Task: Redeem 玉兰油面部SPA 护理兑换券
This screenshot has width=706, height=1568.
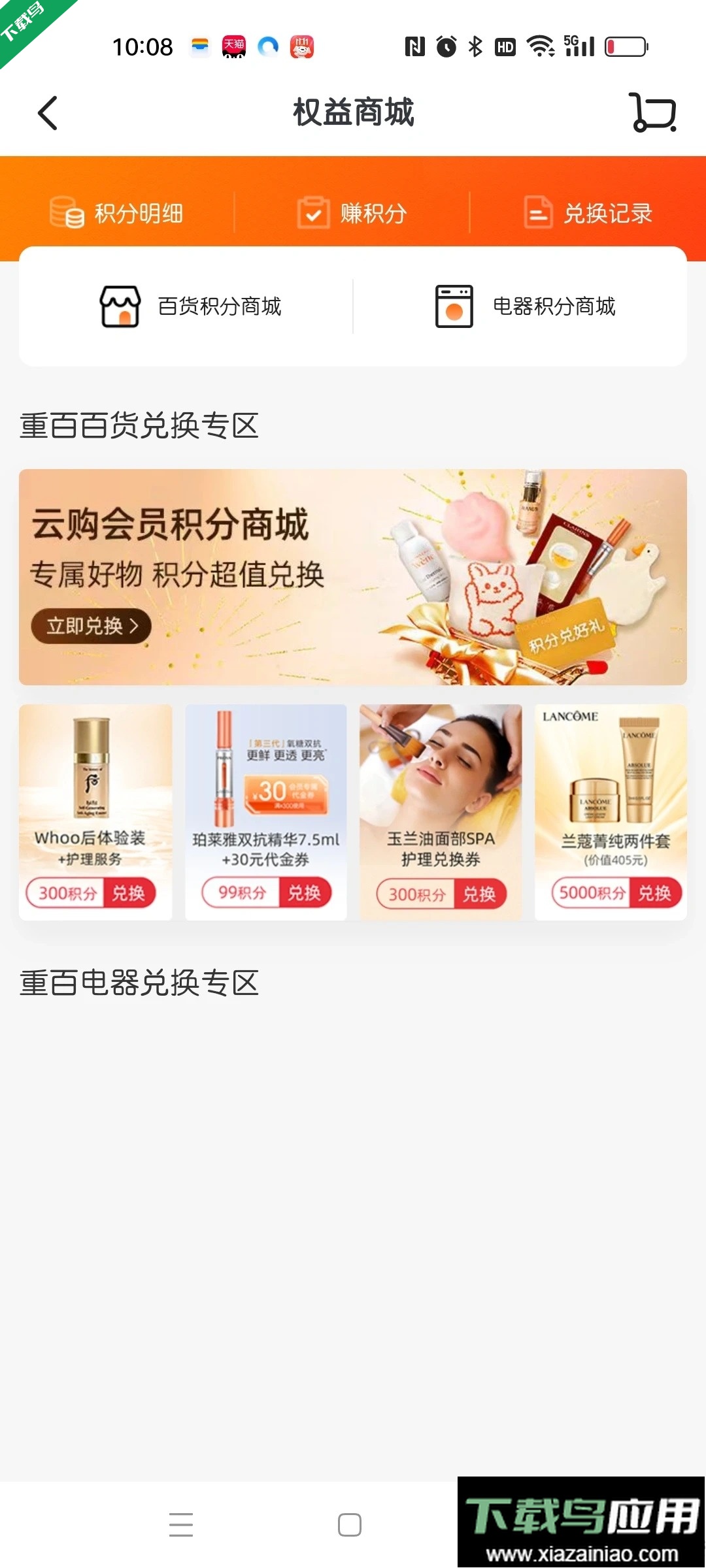Action: (x=480, y=894)
